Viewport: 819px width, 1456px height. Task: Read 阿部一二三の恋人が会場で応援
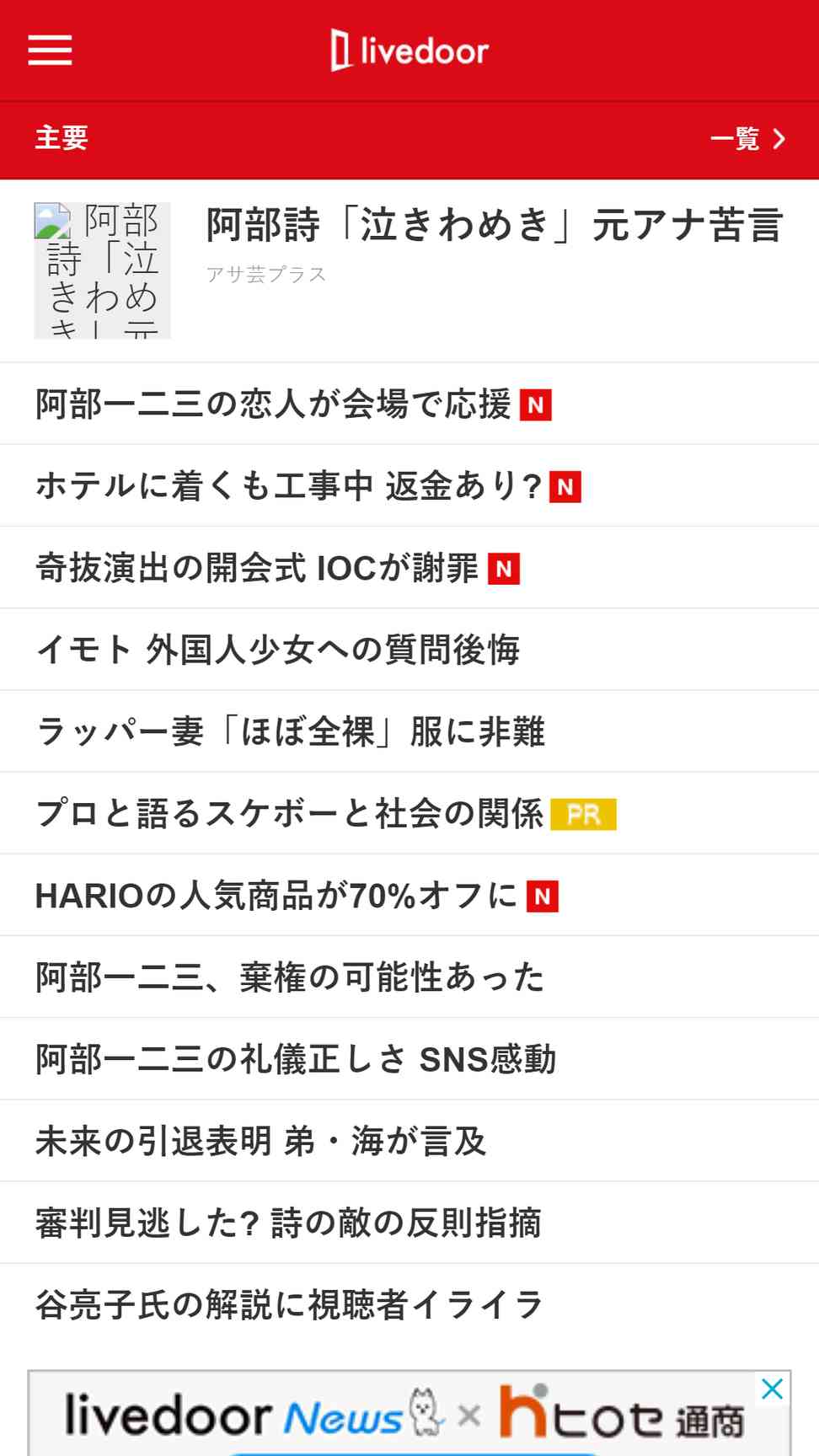coord(409,404)
